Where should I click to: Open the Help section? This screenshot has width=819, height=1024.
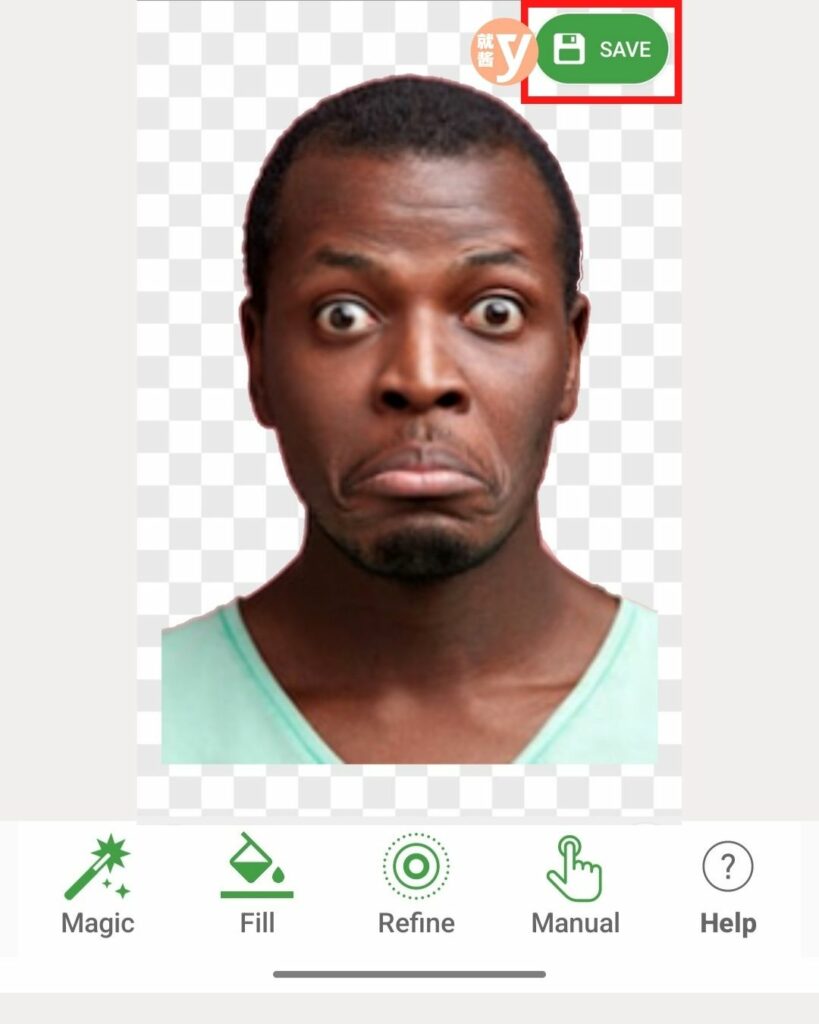(727, 886)
